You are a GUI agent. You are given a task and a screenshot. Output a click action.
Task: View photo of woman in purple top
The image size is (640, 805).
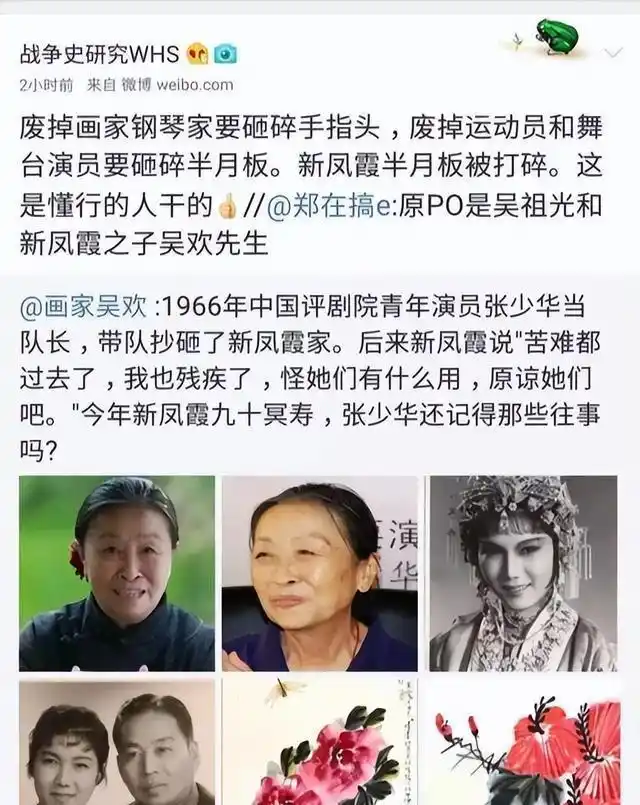click(x=320, y=573)
